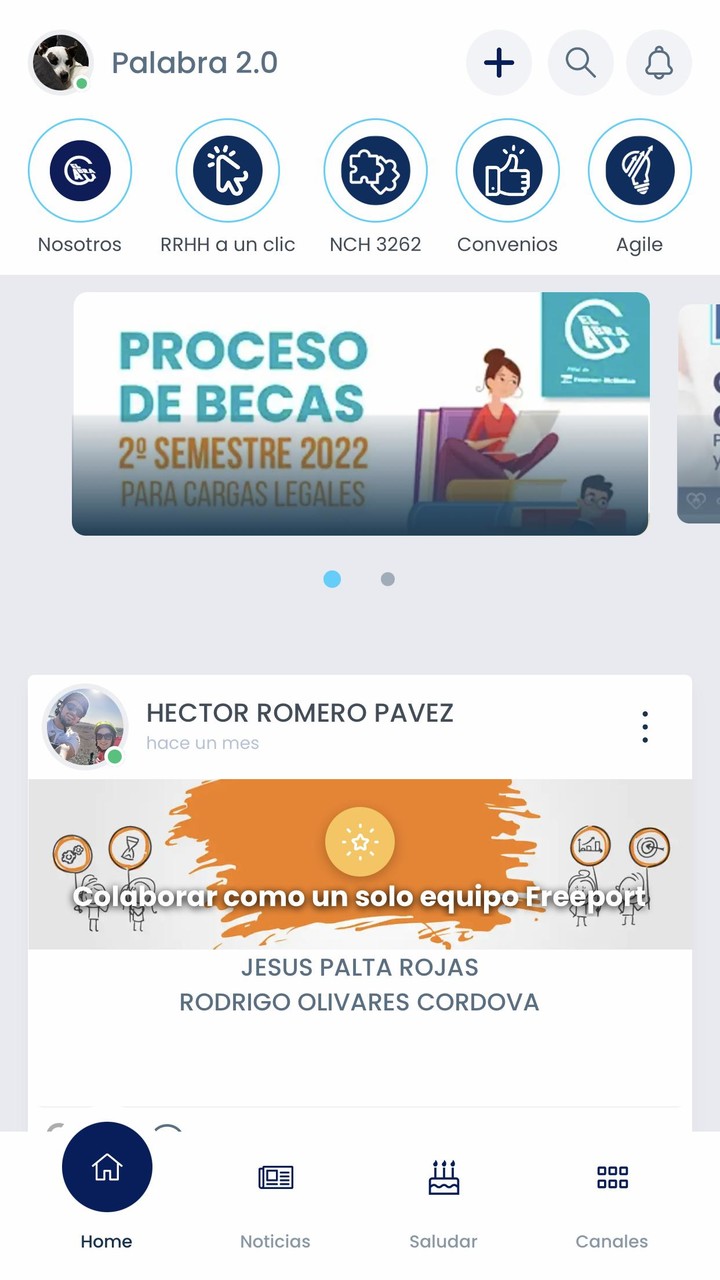Screen dimensions: 720x1280
Task: Tap the Convenios thumbs-up icon
Action: coord(507,170)
